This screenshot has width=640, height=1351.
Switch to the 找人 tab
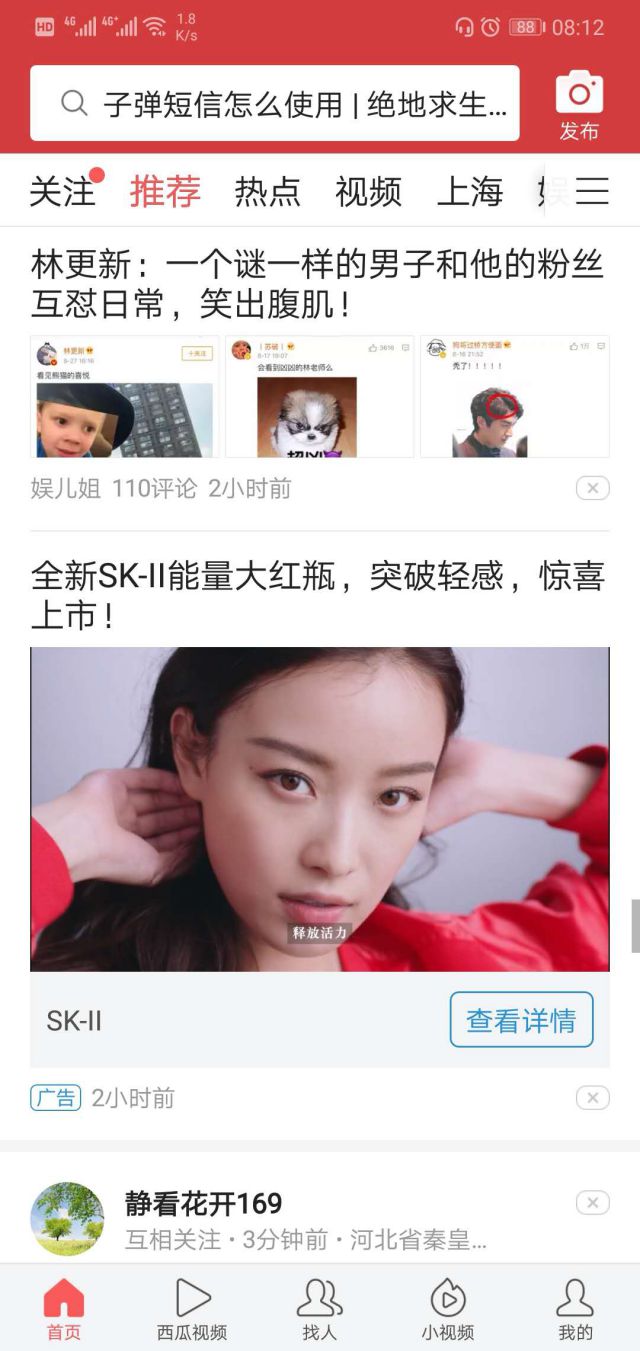pos(320,1309)
